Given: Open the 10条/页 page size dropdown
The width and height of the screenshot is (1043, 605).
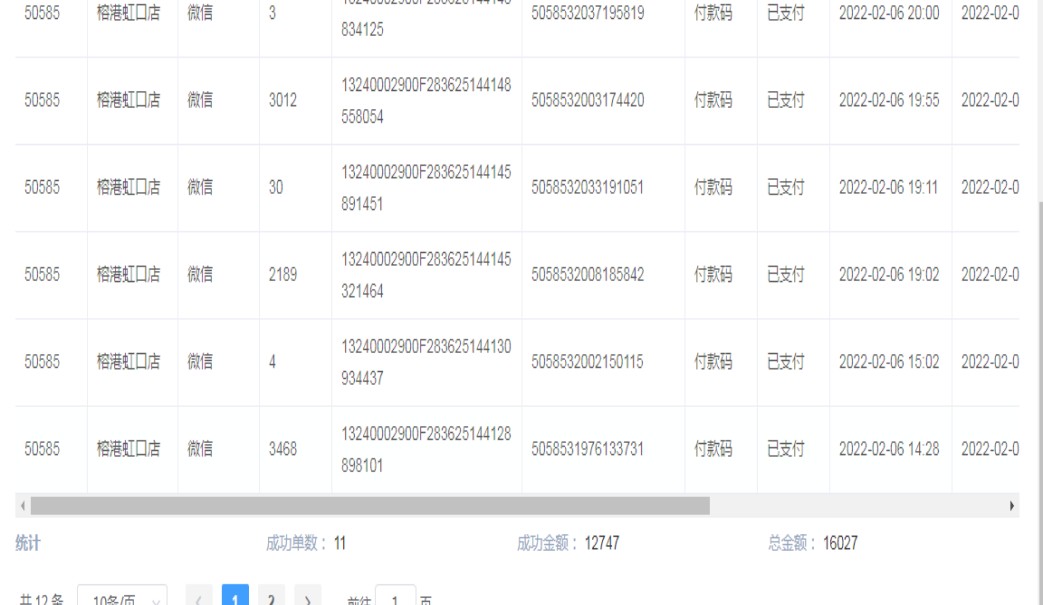Looking at the screenshot, I should coord(123,597).
